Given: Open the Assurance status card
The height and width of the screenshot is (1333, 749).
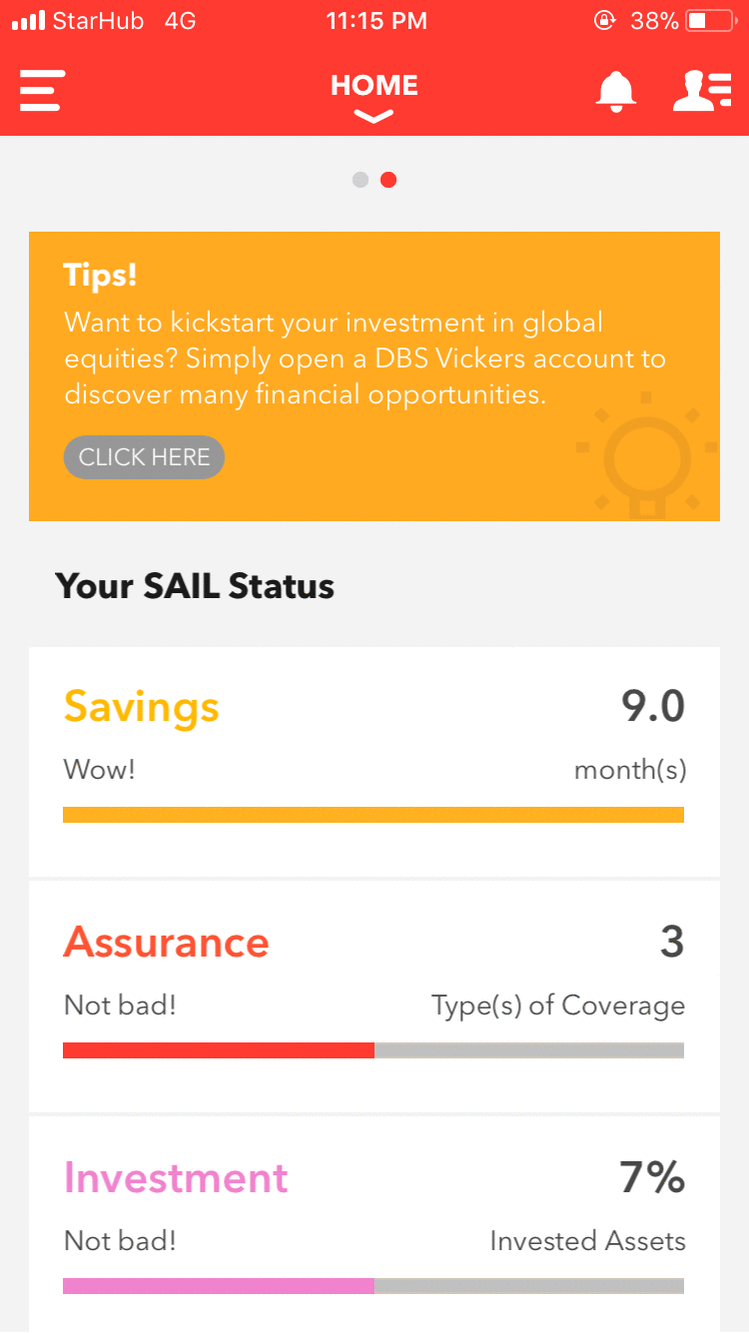Looking at the screenshot, I should 374,996.
